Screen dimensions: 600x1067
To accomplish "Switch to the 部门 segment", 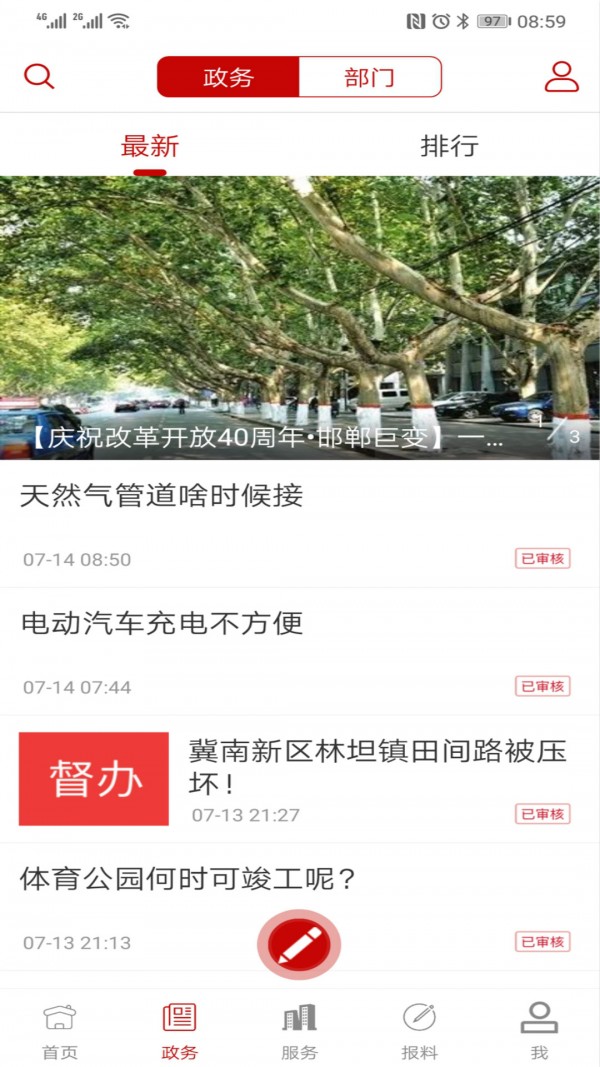I will 369,77.
